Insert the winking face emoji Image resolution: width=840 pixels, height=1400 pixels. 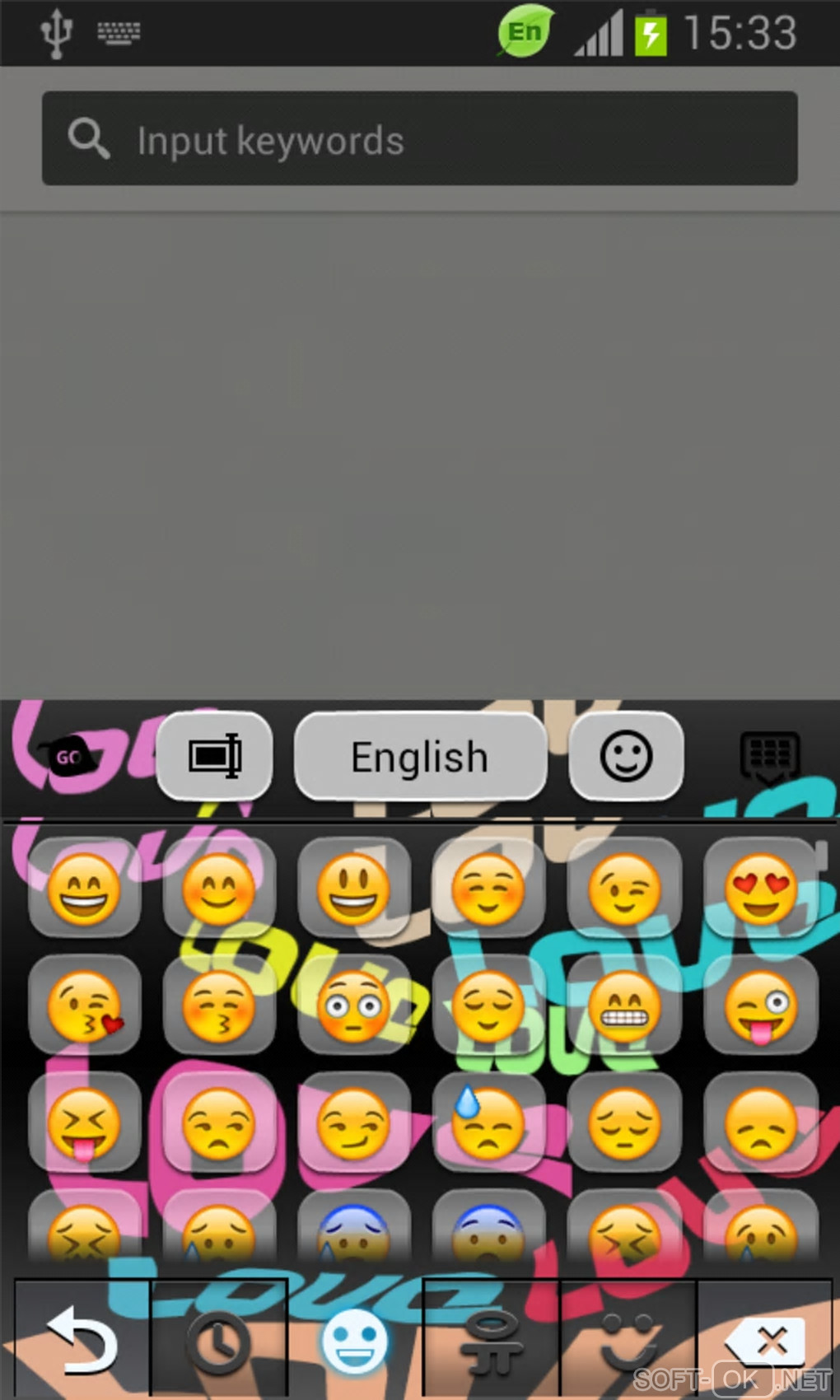click(624, 889)
